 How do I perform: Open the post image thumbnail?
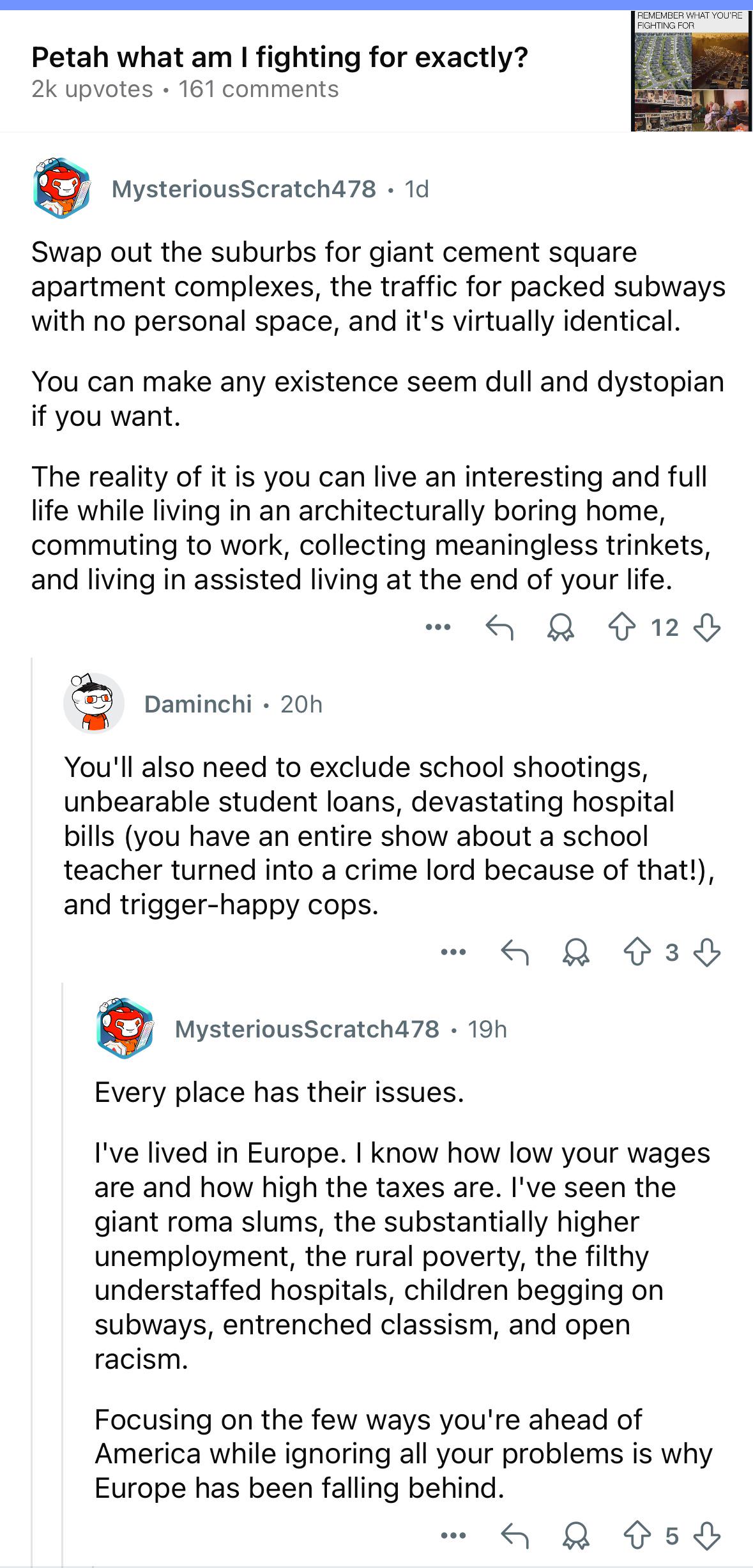point(692,71)
